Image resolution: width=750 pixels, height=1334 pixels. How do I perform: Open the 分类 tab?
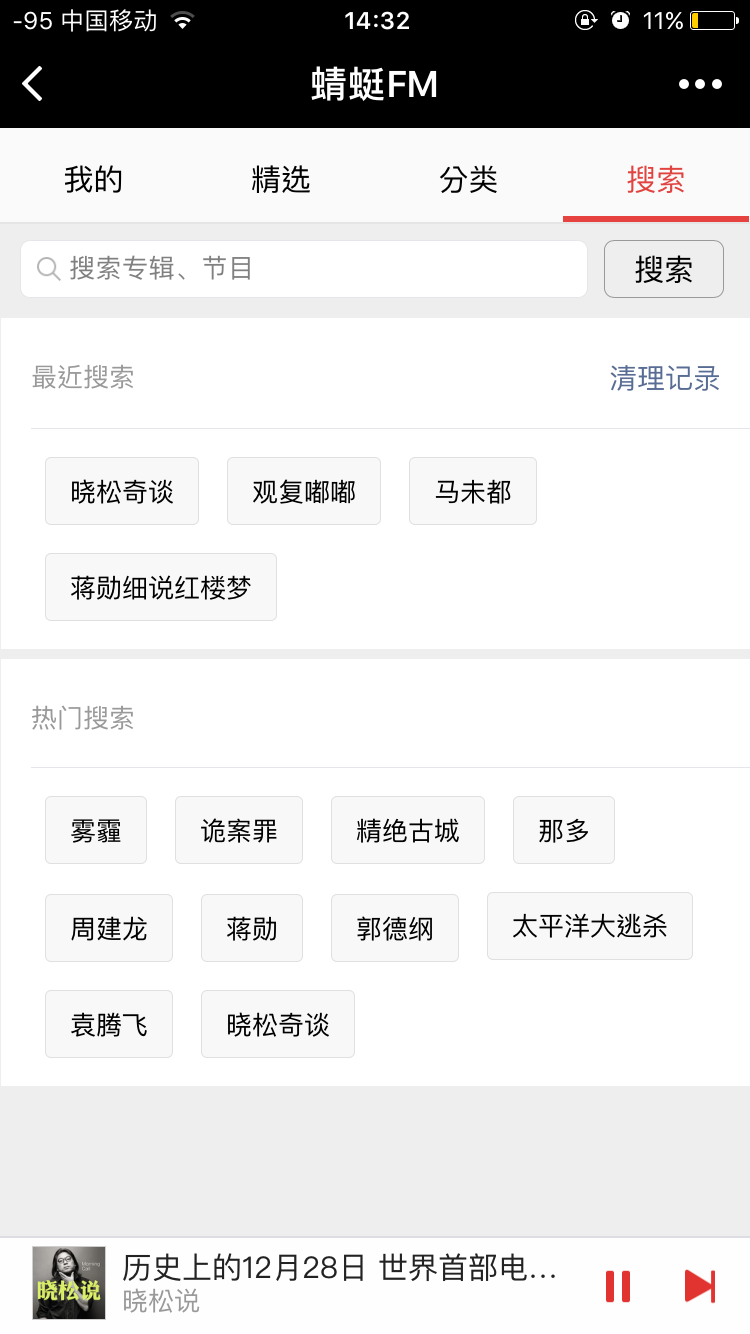tap(468, 180)
